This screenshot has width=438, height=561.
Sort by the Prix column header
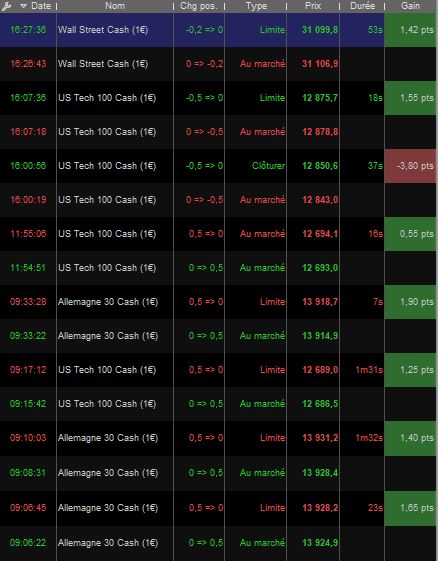(x=313, y=6)
